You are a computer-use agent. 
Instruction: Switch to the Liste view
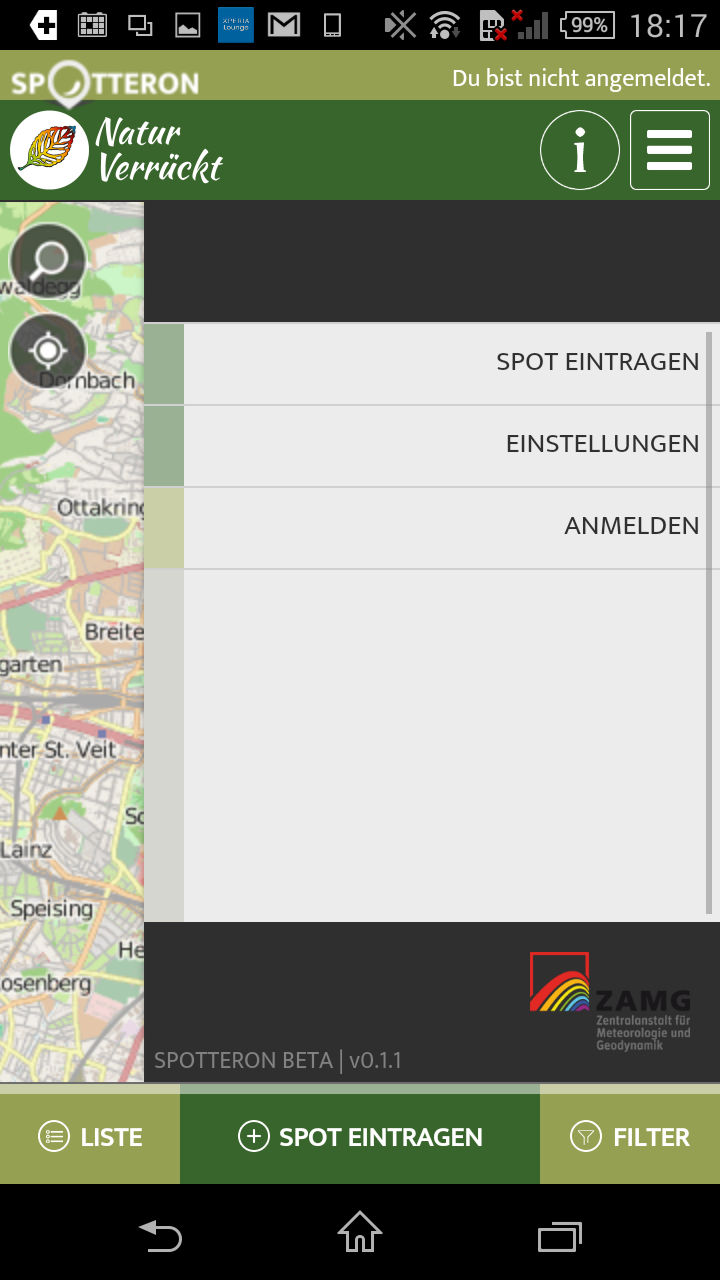coord(90,1137)
